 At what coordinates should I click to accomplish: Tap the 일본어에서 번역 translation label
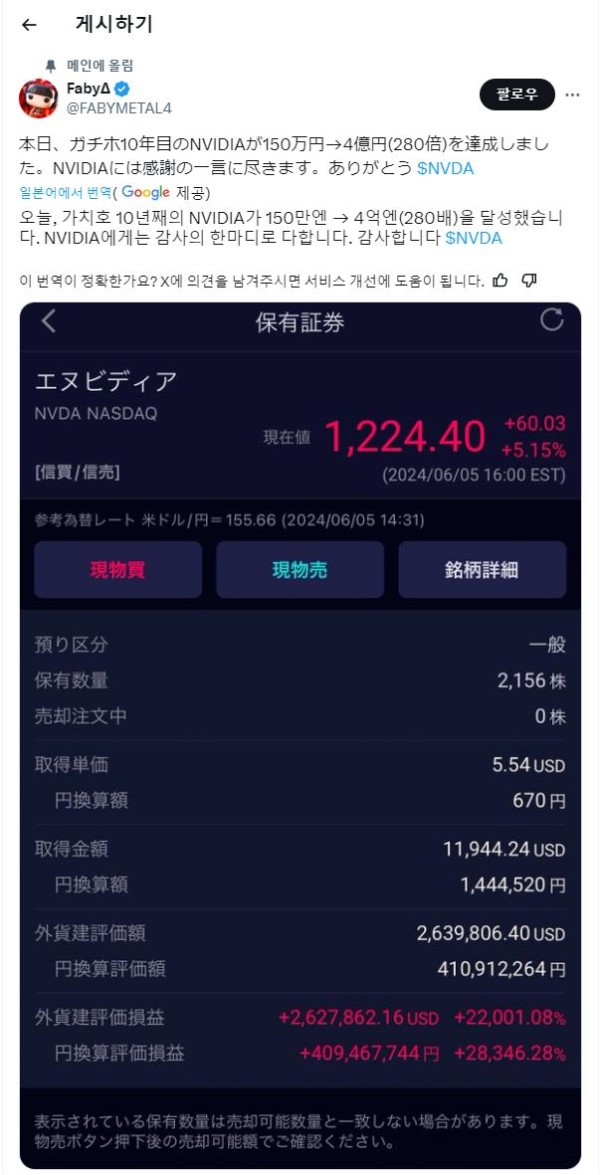(65, 193)
